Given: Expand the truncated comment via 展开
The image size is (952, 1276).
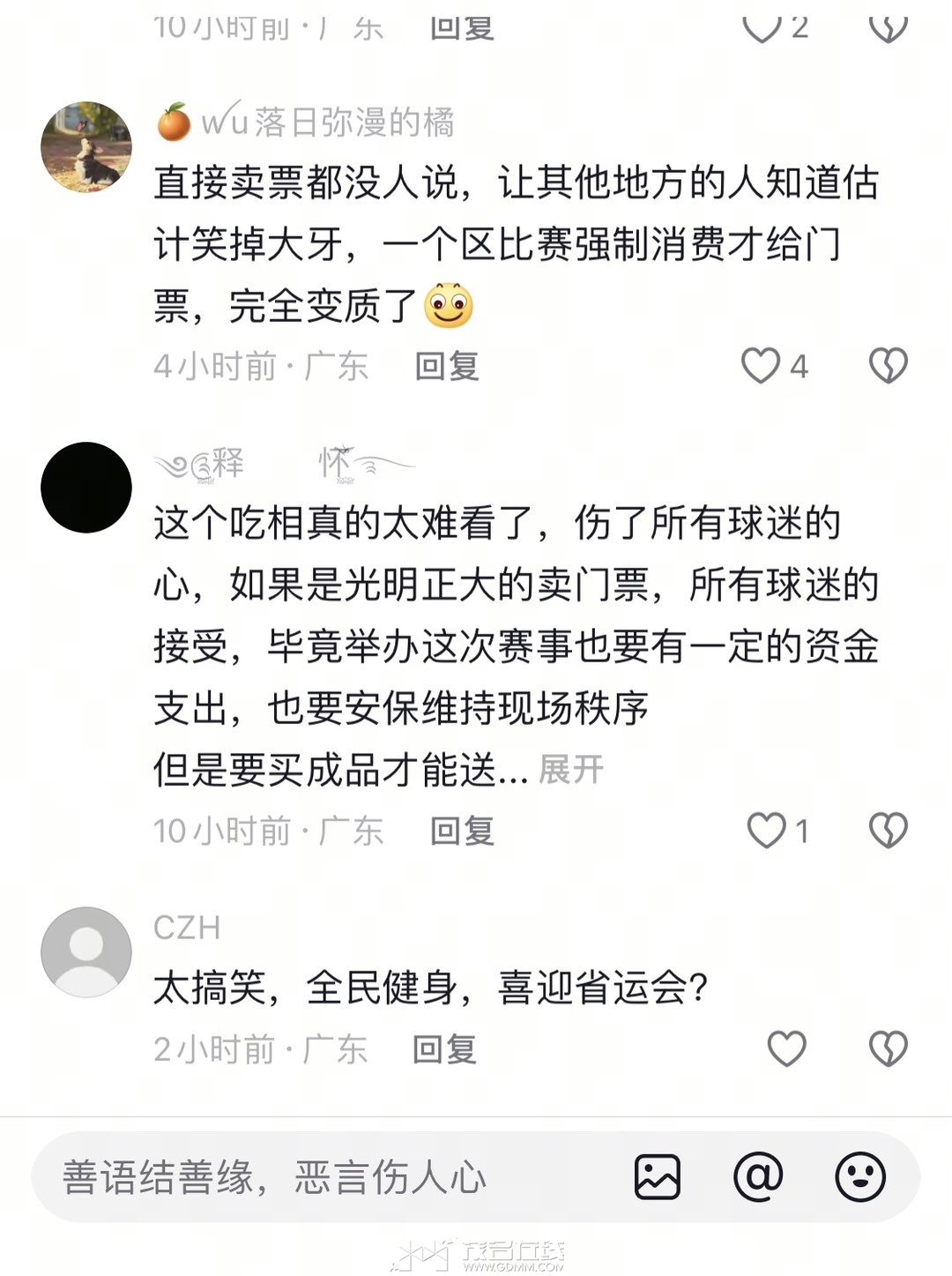Looking at the screenshot, I should (571, 770).
